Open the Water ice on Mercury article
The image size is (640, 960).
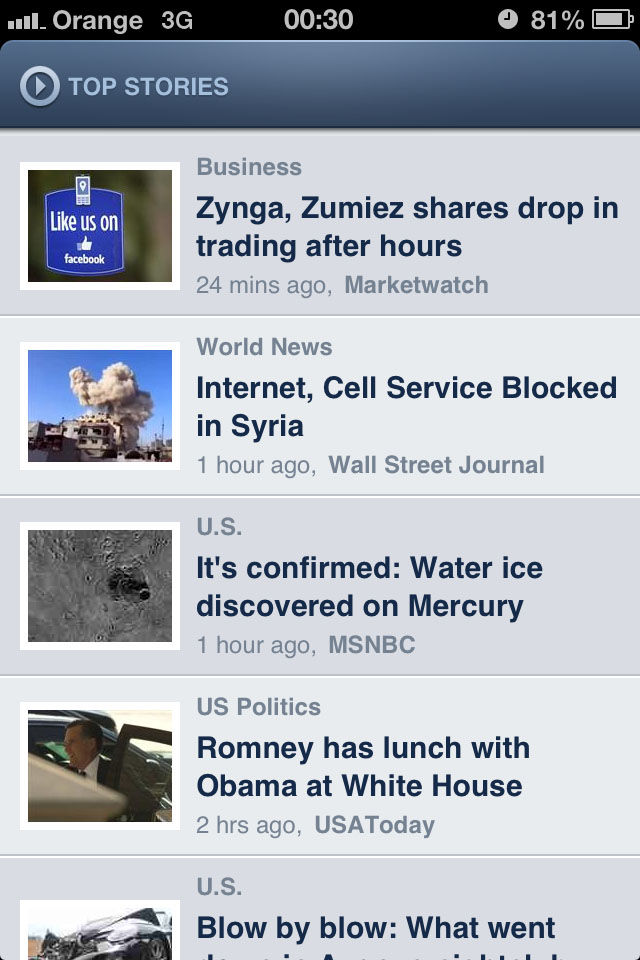(370, 587)
